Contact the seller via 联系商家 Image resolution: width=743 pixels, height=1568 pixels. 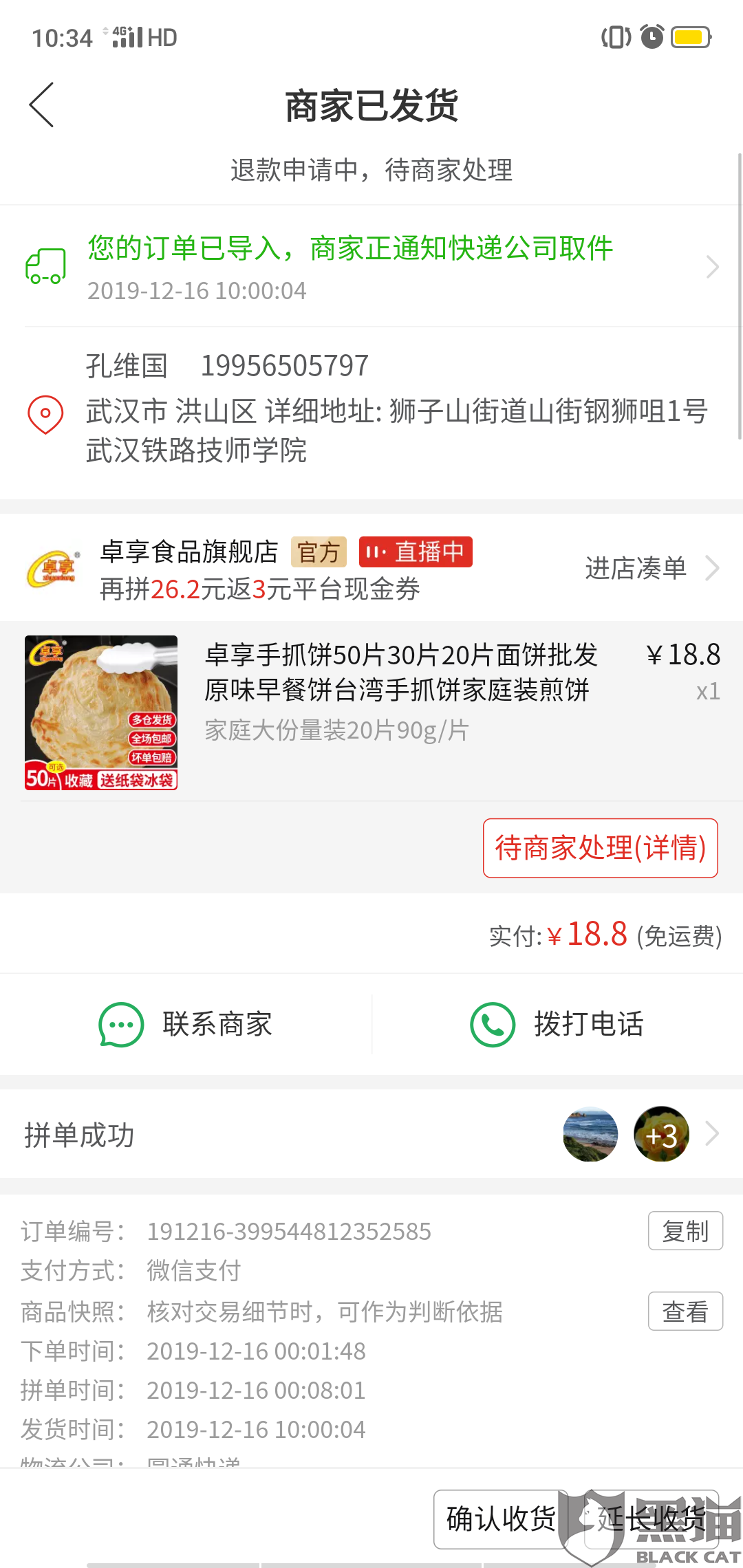click(186, 1024)
